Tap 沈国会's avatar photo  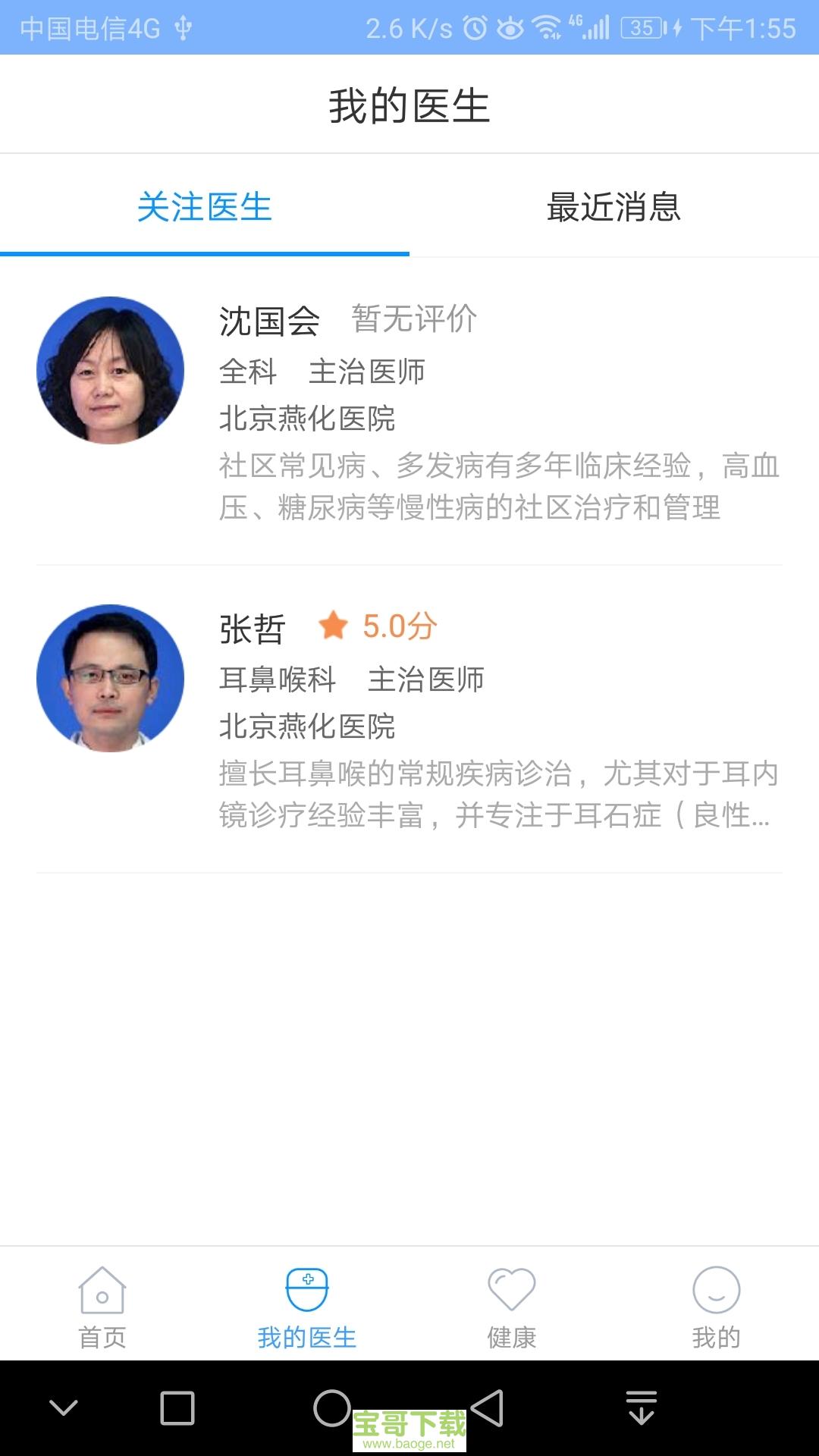[111, 369]
